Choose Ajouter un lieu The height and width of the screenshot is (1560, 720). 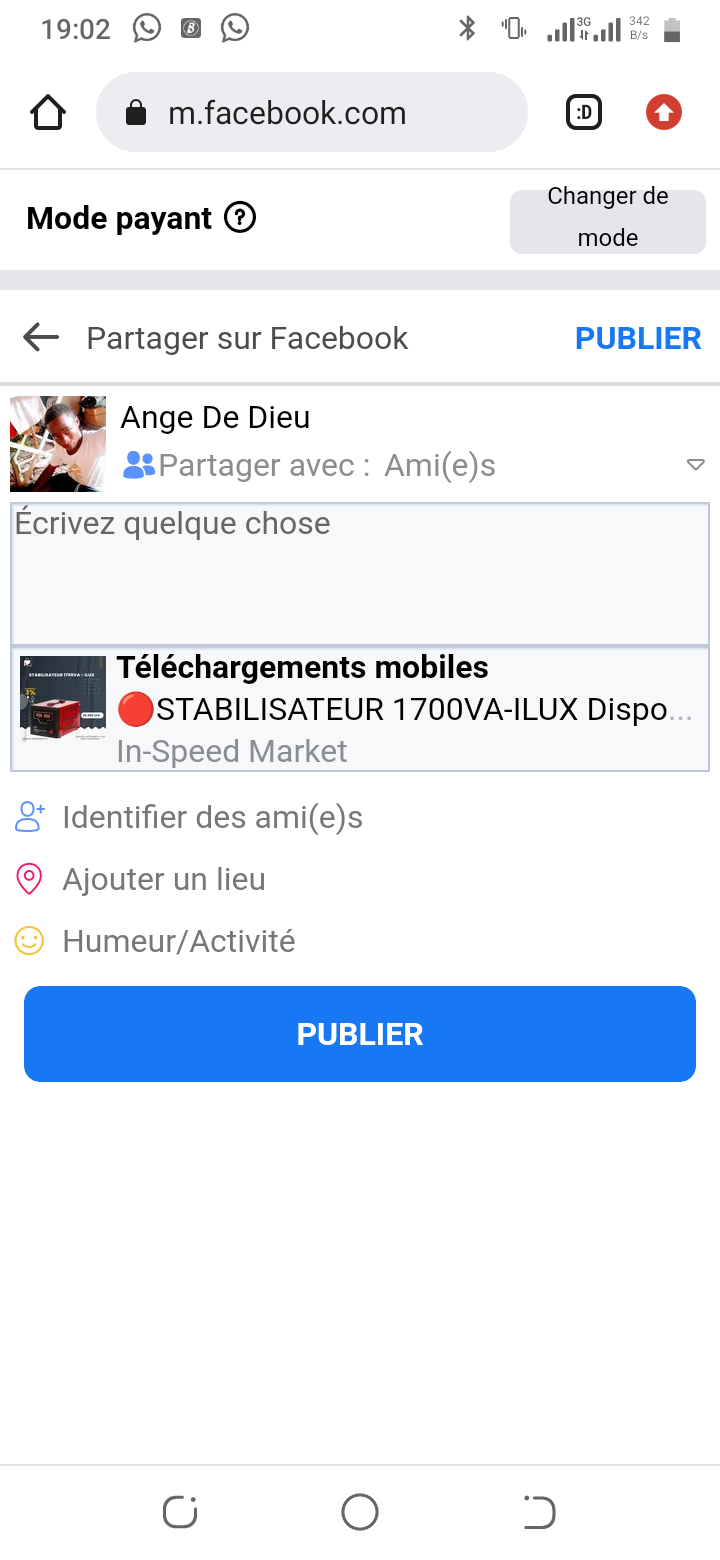[x=164, y=879]
